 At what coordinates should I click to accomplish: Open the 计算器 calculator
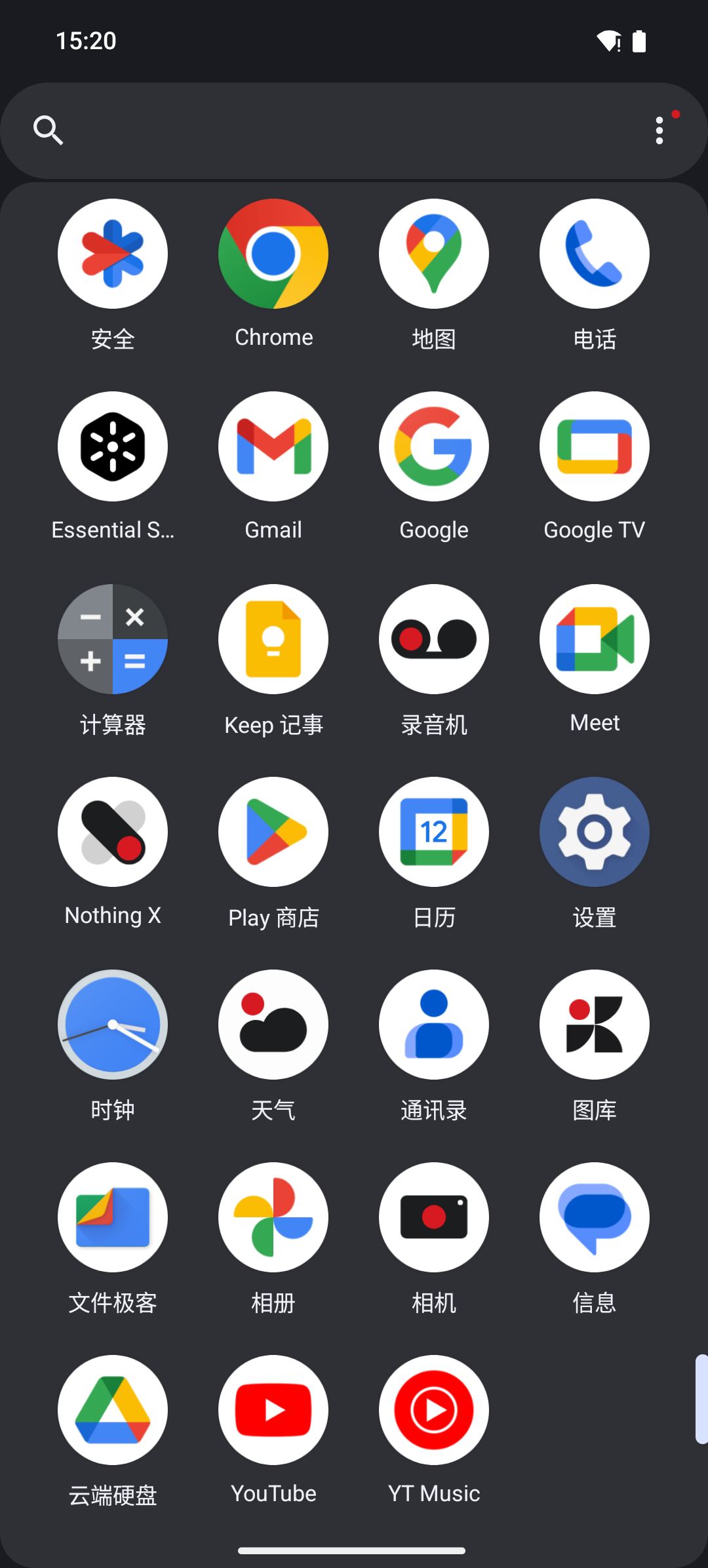113,639
